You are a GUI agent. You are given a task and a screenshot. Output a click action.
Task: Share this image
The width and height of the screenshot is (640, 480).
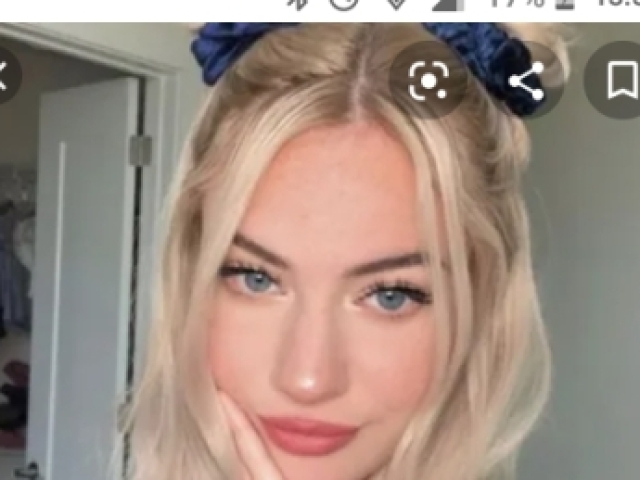(524, 79)
